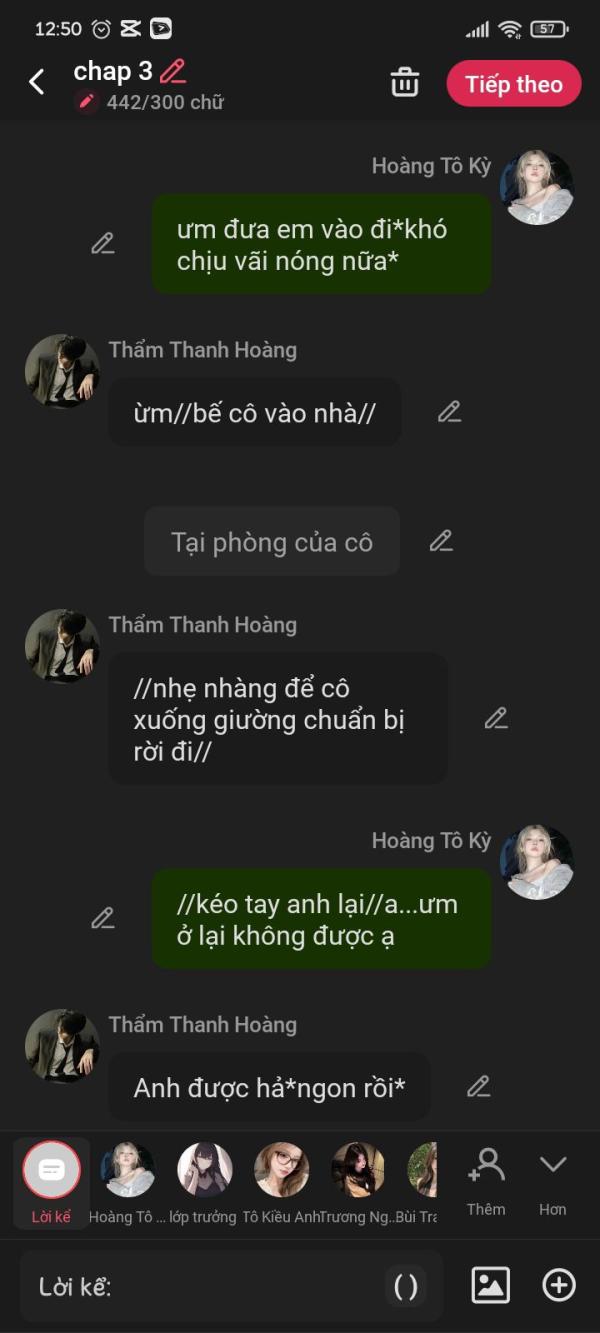Screen dimensions: 600x1333
Task: Expand the Hơn options chevron
Action: pos(553,1182)
